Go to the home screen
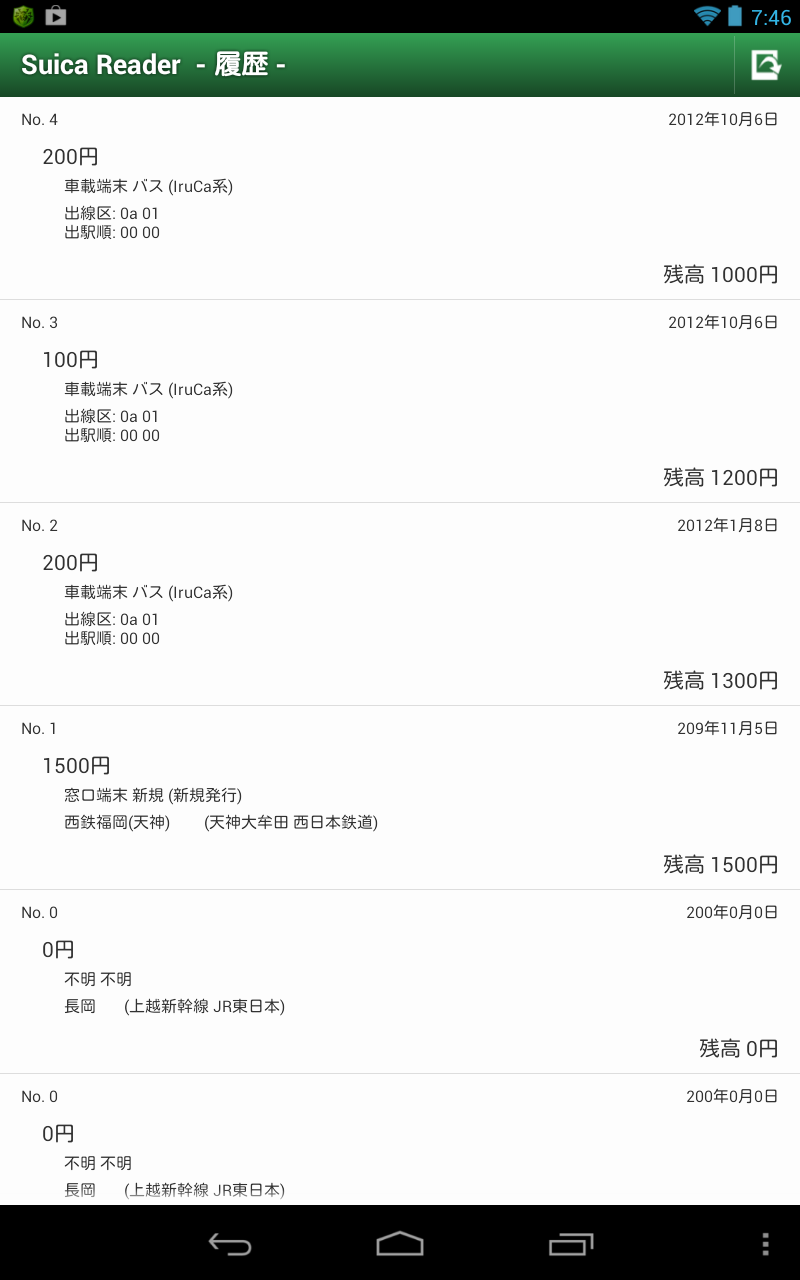800x1280 pixels. (x=400, y=1244)
